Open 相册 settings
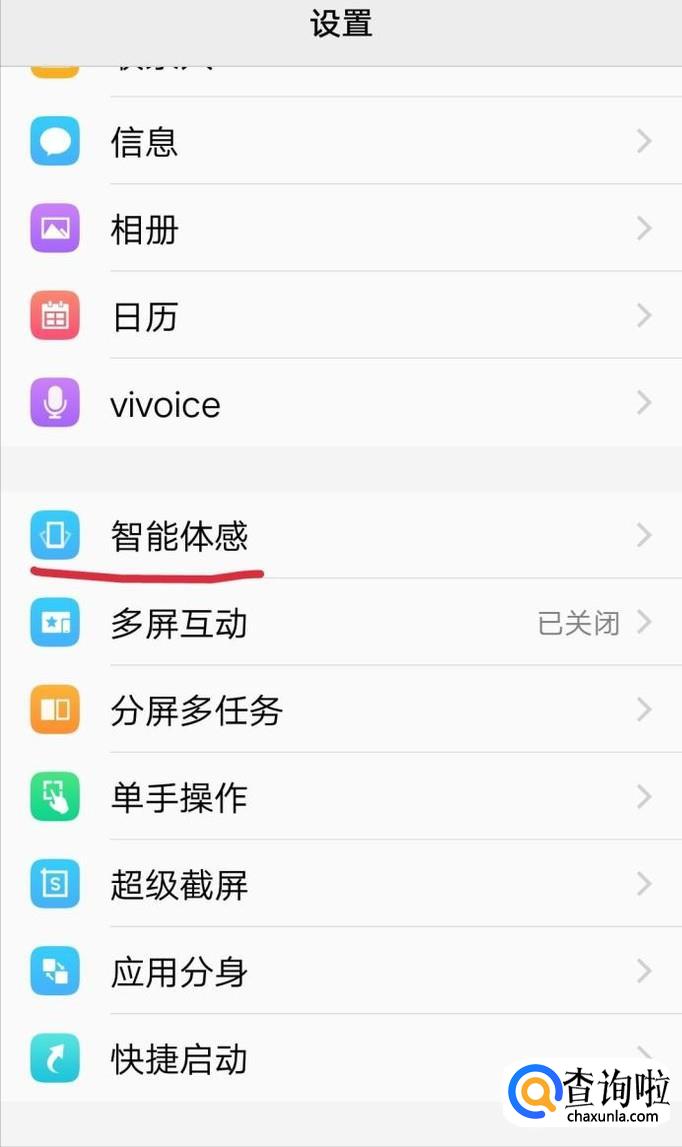The height and width of the screenshot is (1147, 682). pos(340,229)
